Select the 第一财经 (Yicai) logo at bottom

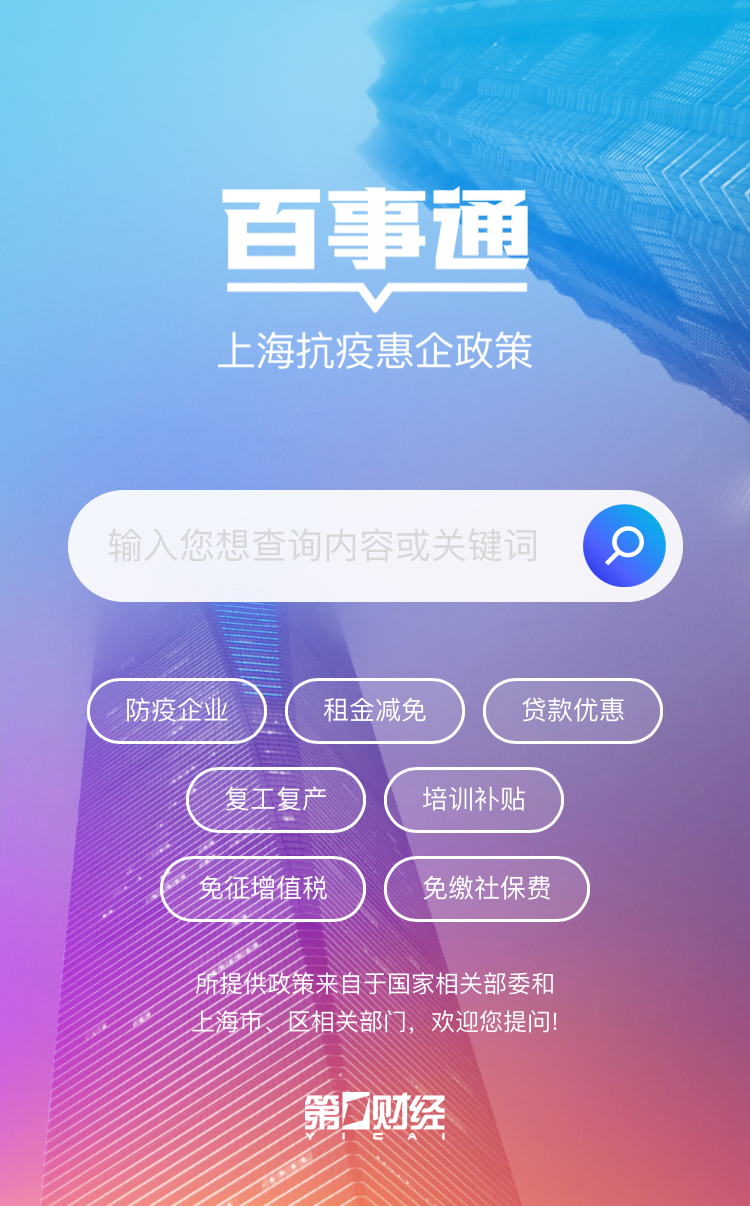(375, 1112)
